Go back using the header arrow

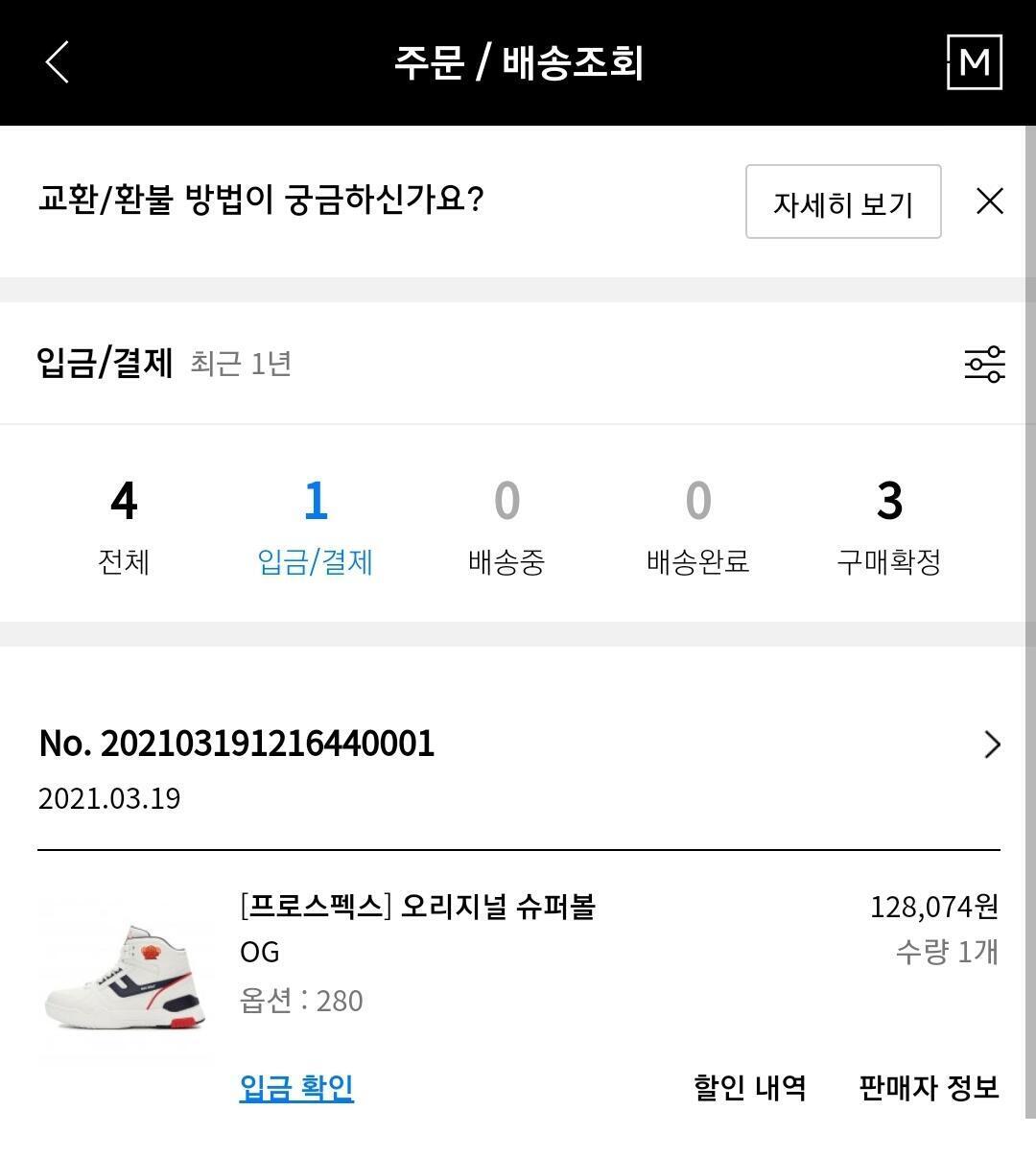pyautogui.click(x=58, y=62)
